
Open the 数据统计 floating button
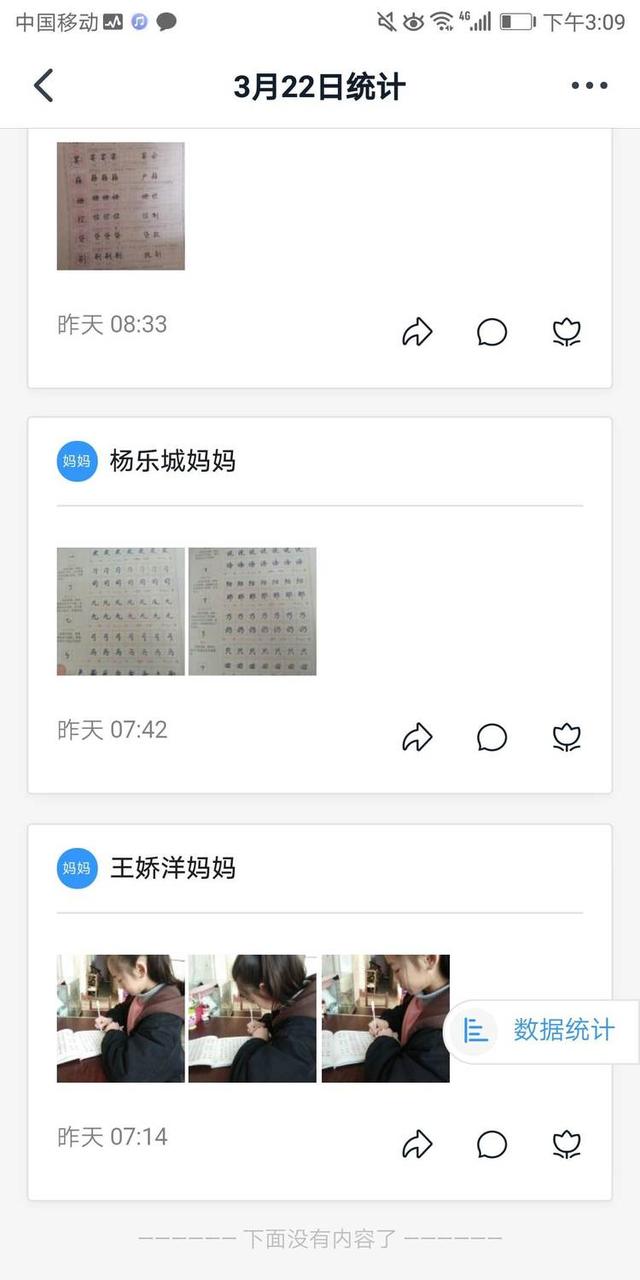pyautogui.click(x=545, y=1030)
